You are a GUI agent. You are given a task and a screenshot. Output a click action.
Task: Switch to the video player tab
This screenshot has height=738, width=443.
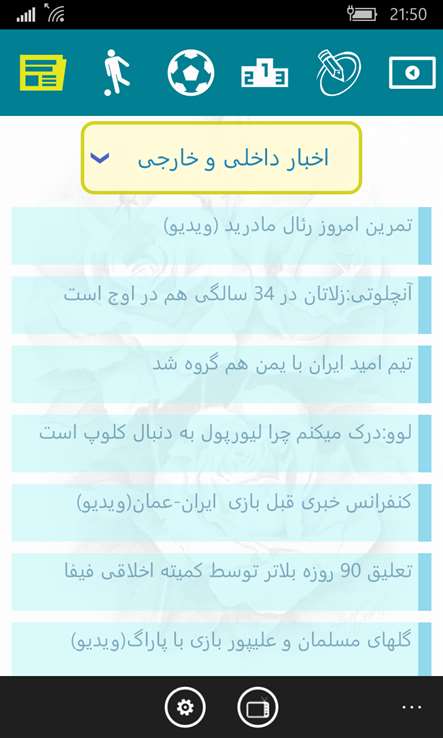tap(412, 73)
